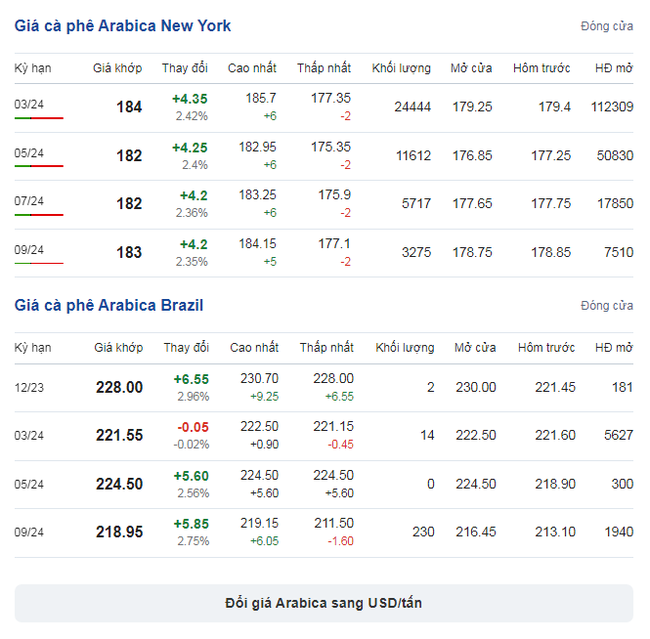Tap Đổi giá Arabica sang USD/tấn button
This screenshot has height=639, width=650.
point(324,603)
